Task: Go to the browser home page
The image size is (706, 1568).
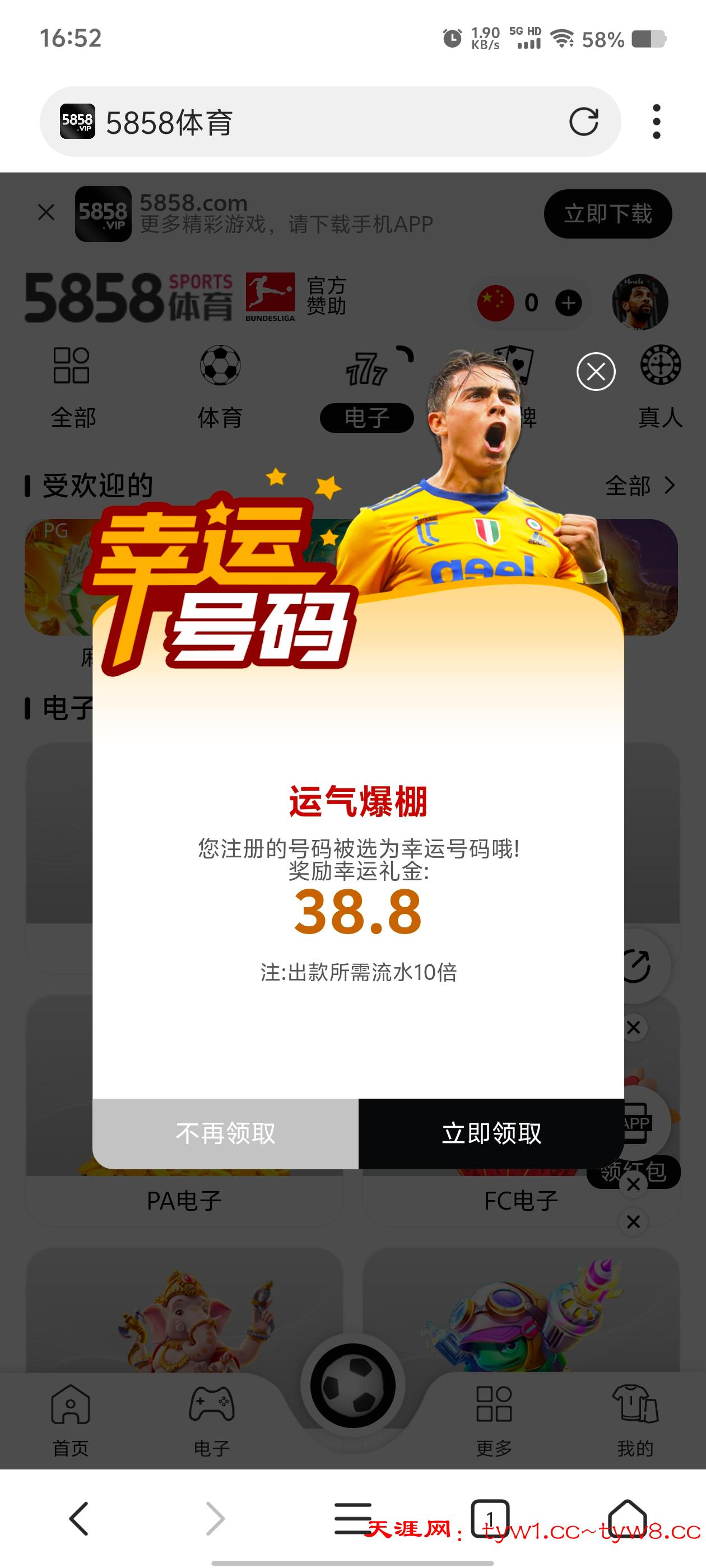Action: pyautogui.click(x=627, y=1518)
